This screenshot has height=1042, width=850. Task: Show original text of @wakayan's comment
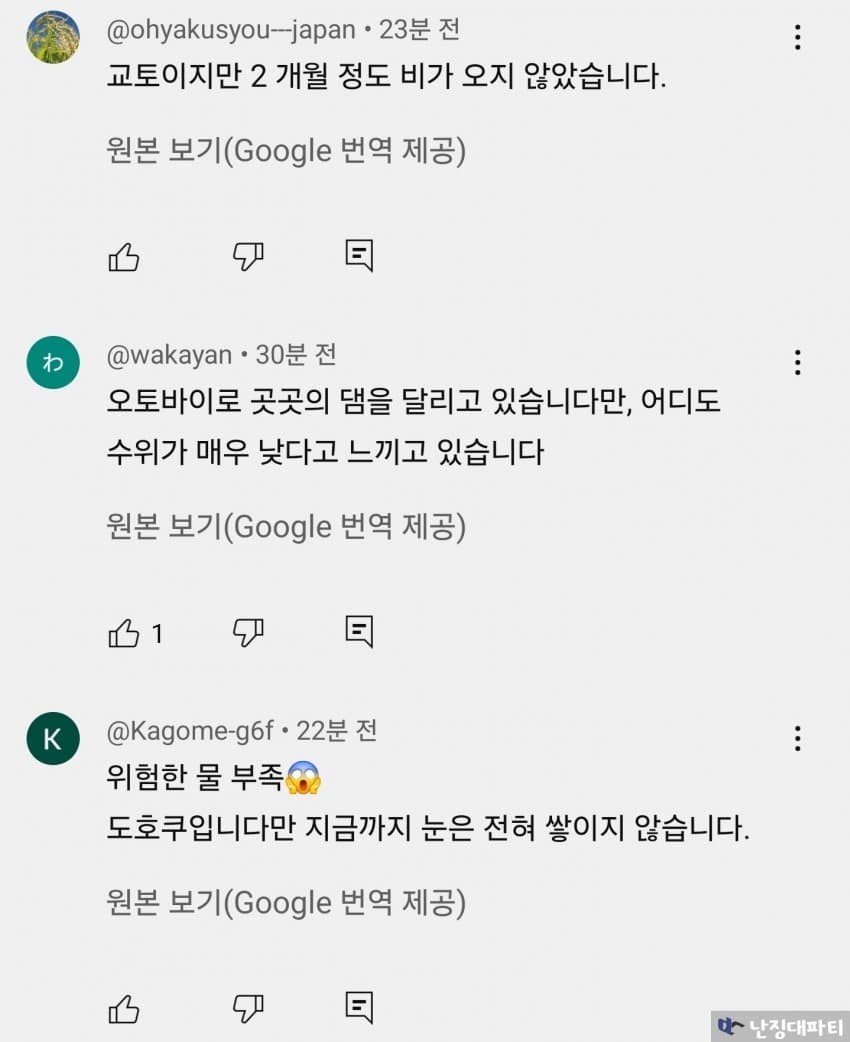click(286, 526)
